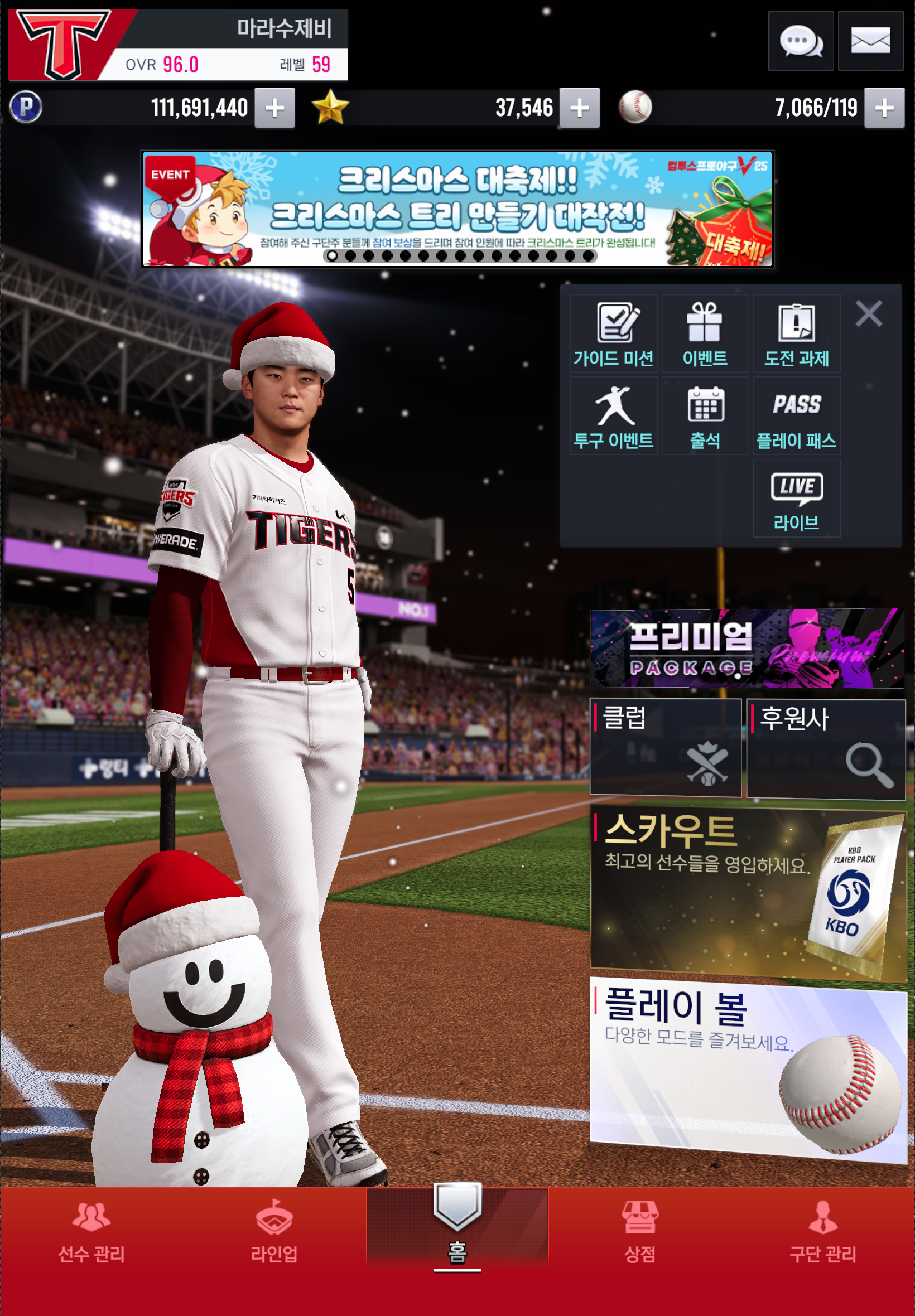915x1316 pixels.
Task: Open 라이브 live menu
Action: [796, 498]
